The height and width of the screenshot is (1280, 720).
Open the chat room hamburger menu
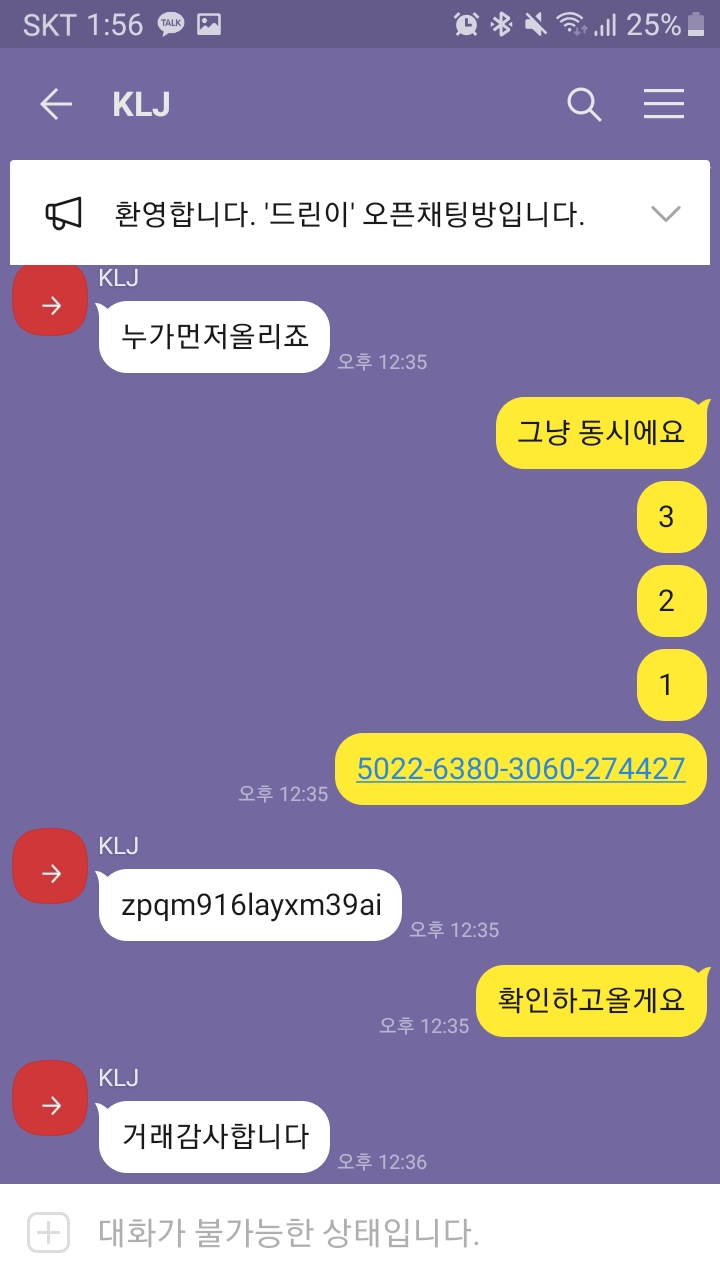(x=663, y=104)
